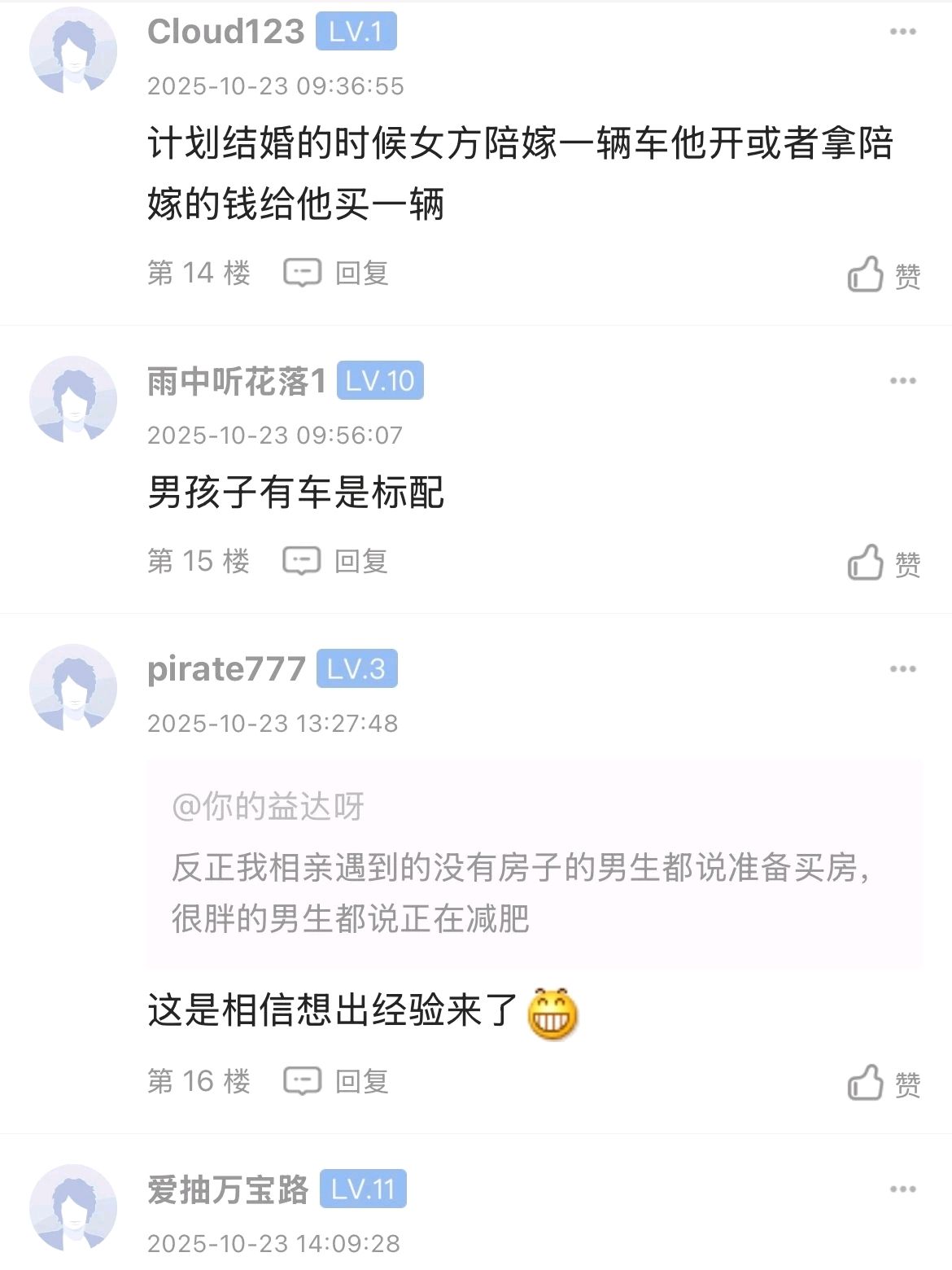
Task: Reply to 雨中听花落1's comment on floor 15
Action: pyautogui.click(x=335, y=561)
